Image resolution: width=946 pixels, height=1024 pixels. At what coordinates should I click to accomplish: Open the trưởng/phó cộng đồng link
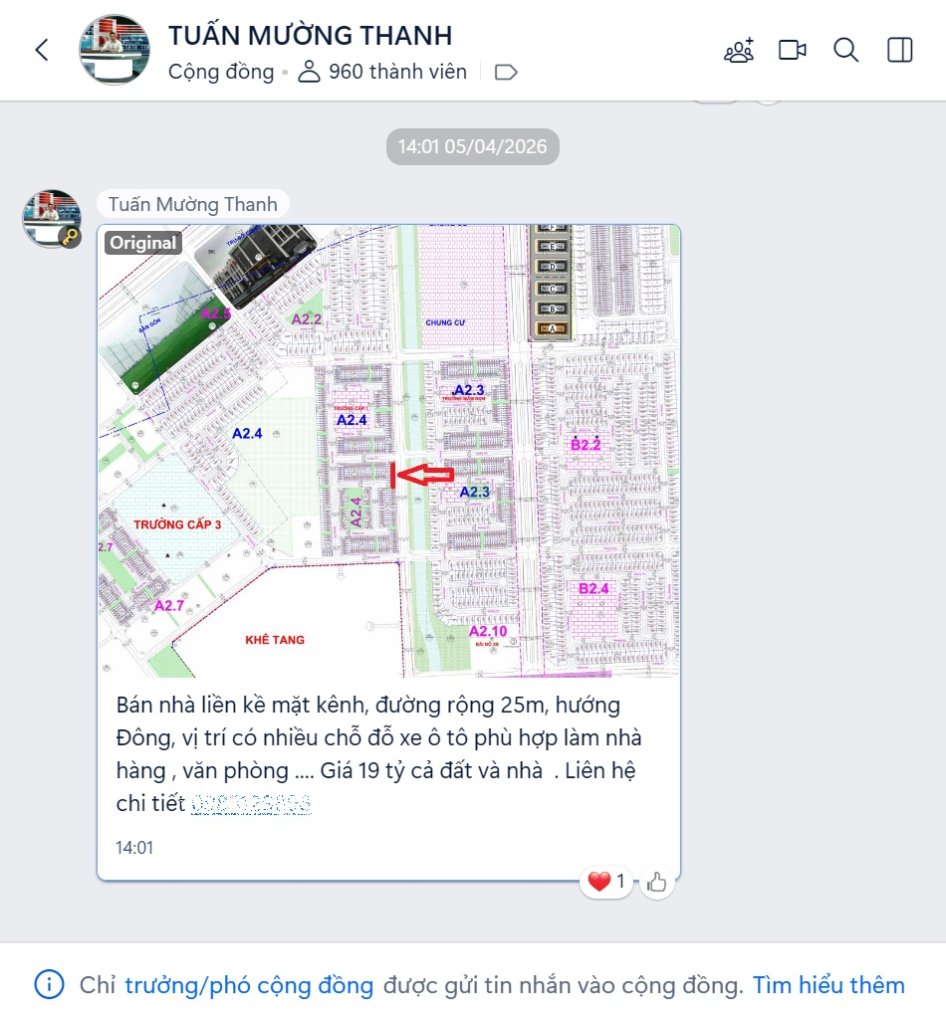[249, 985]
